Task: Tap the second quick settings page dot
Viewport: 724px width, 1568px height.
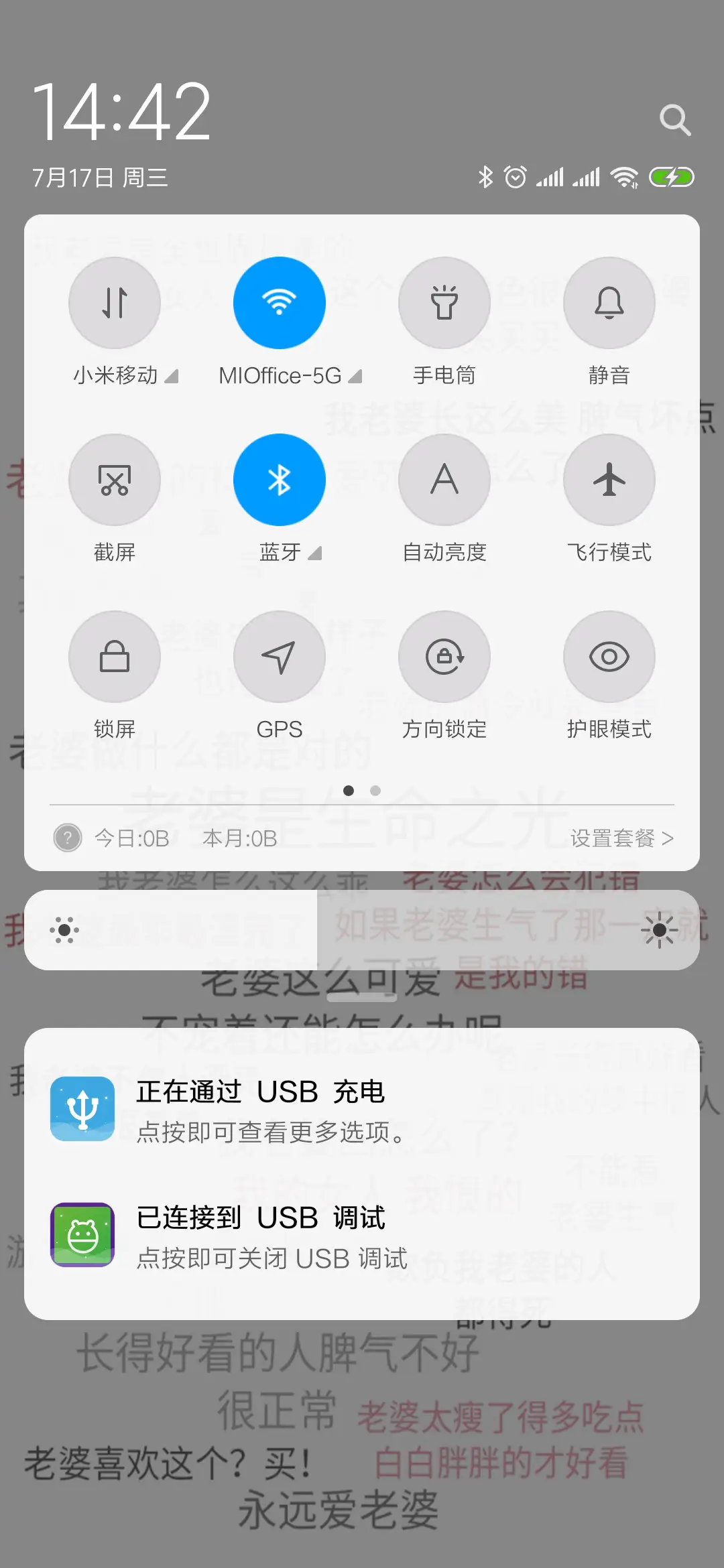Action: [x=374, y=791]
